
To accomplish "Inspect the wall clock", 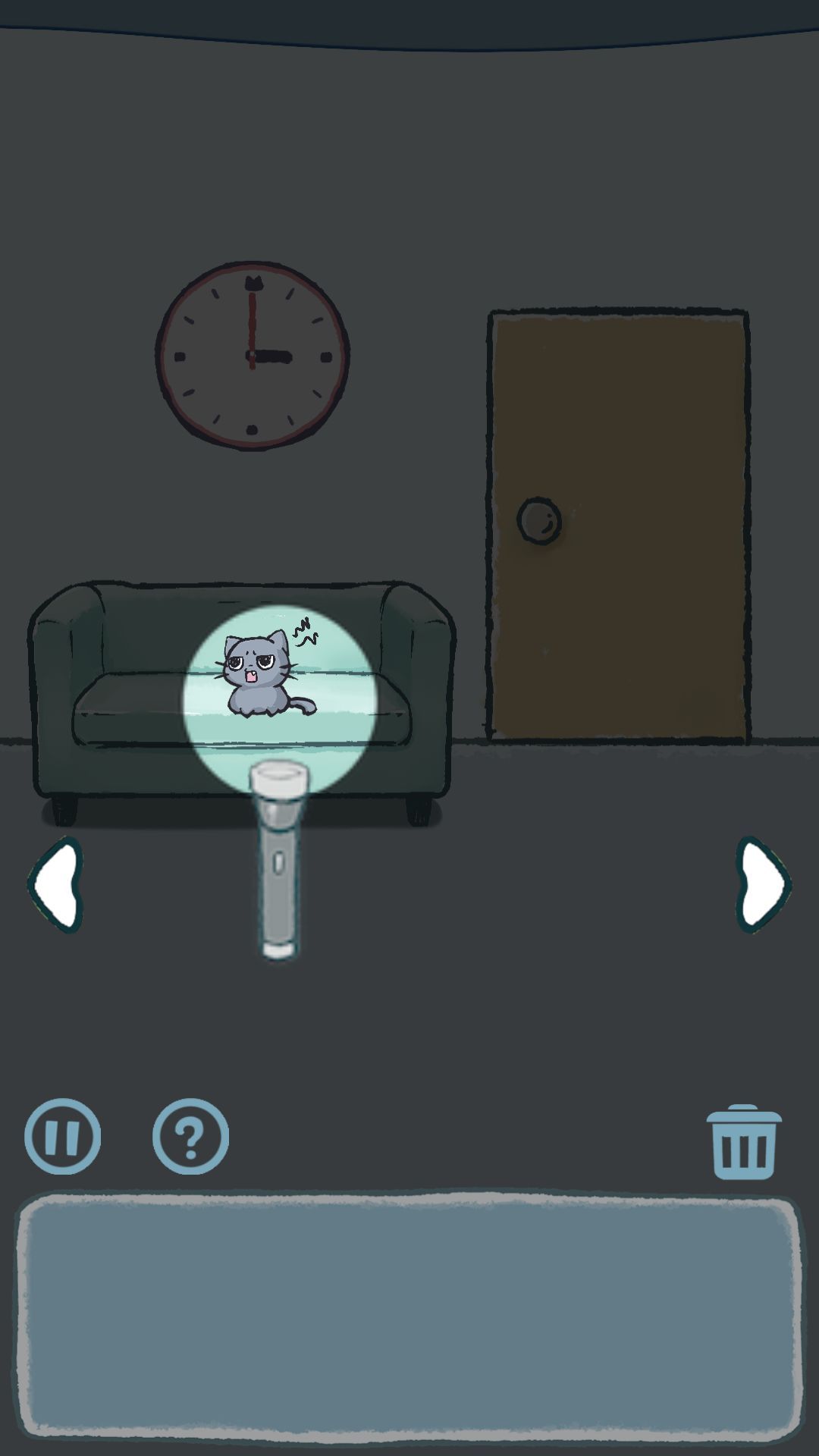I will pyautogui.click(x=253, y=356).
